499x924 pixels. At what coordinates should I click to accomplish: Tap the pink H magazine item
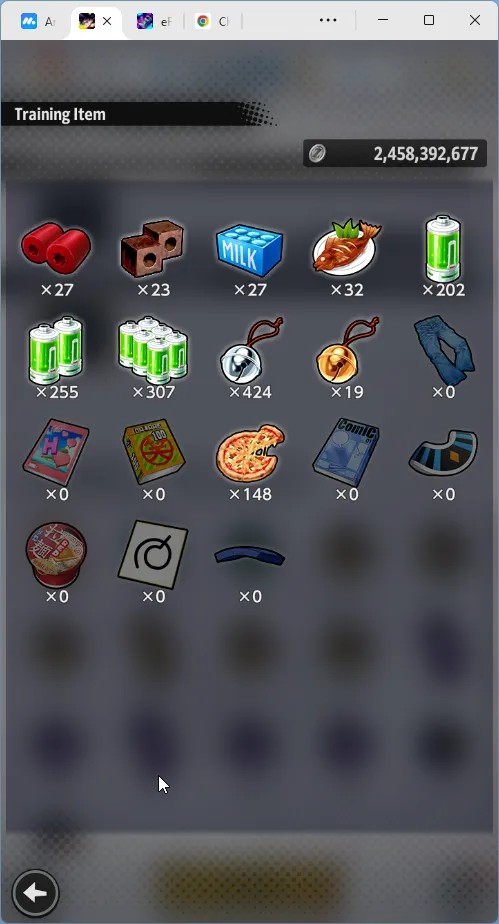point(56,453)
